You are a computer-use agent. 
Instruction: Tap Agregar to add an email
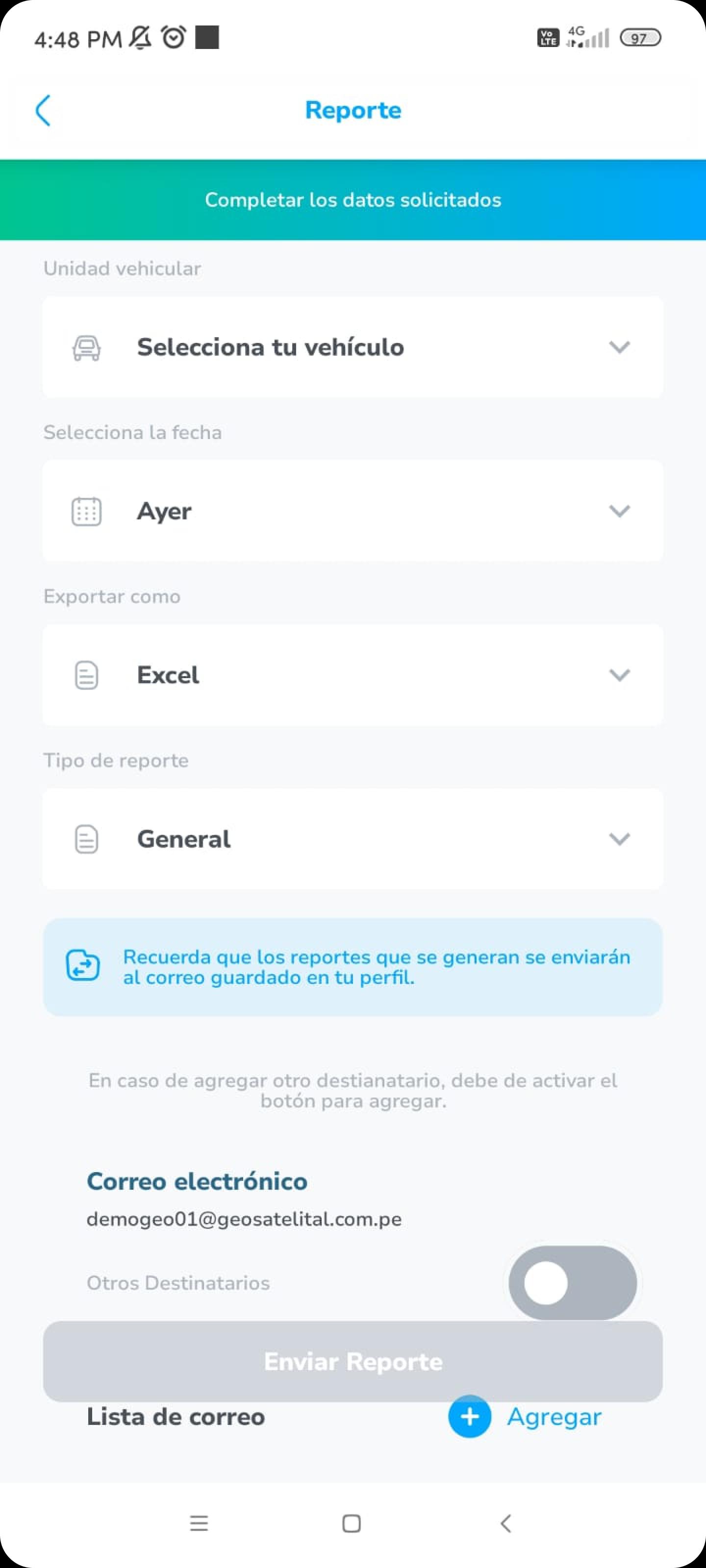coord(525,1417)
